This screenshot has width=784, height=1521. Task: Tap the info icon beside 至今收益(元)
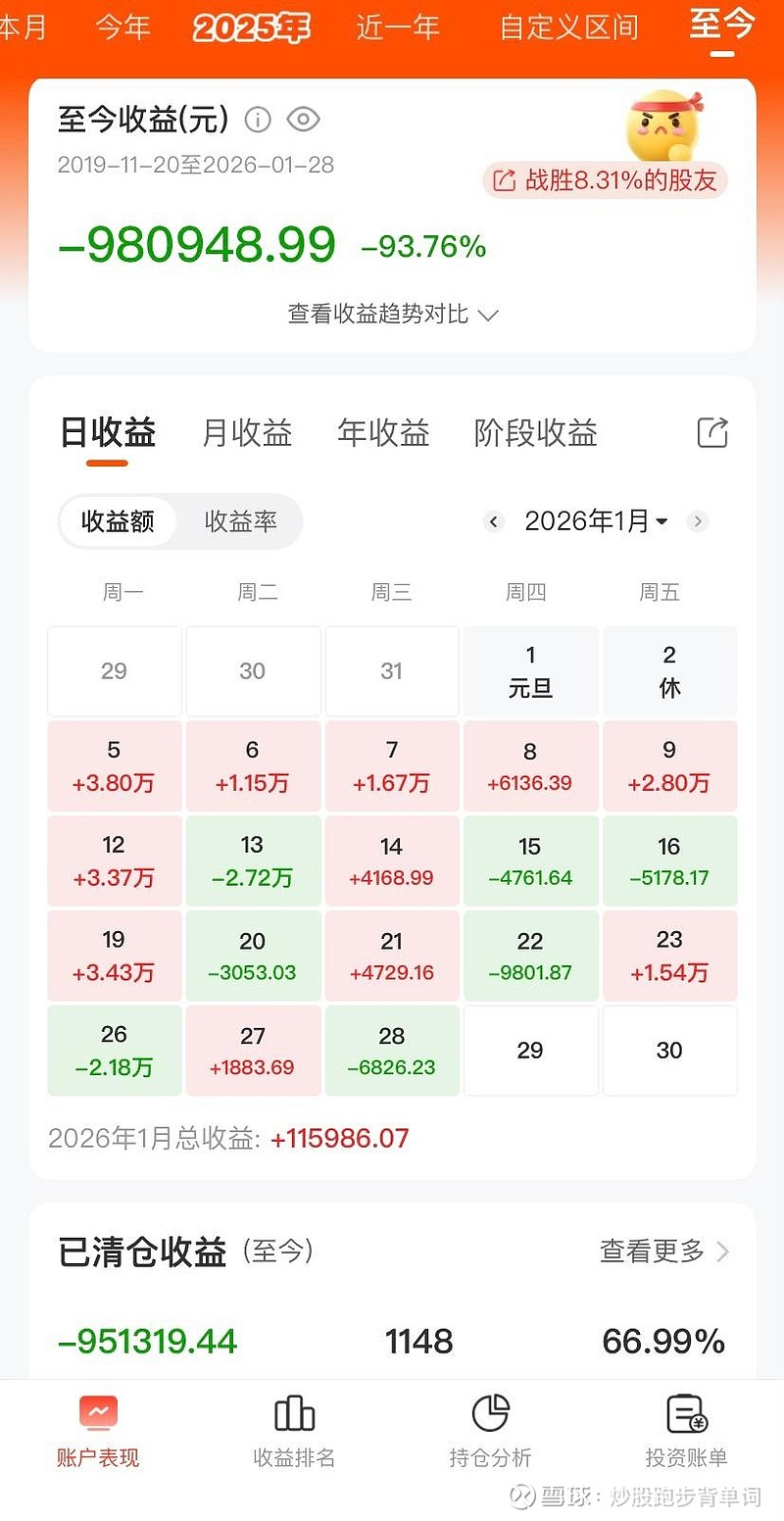point(258,120)
